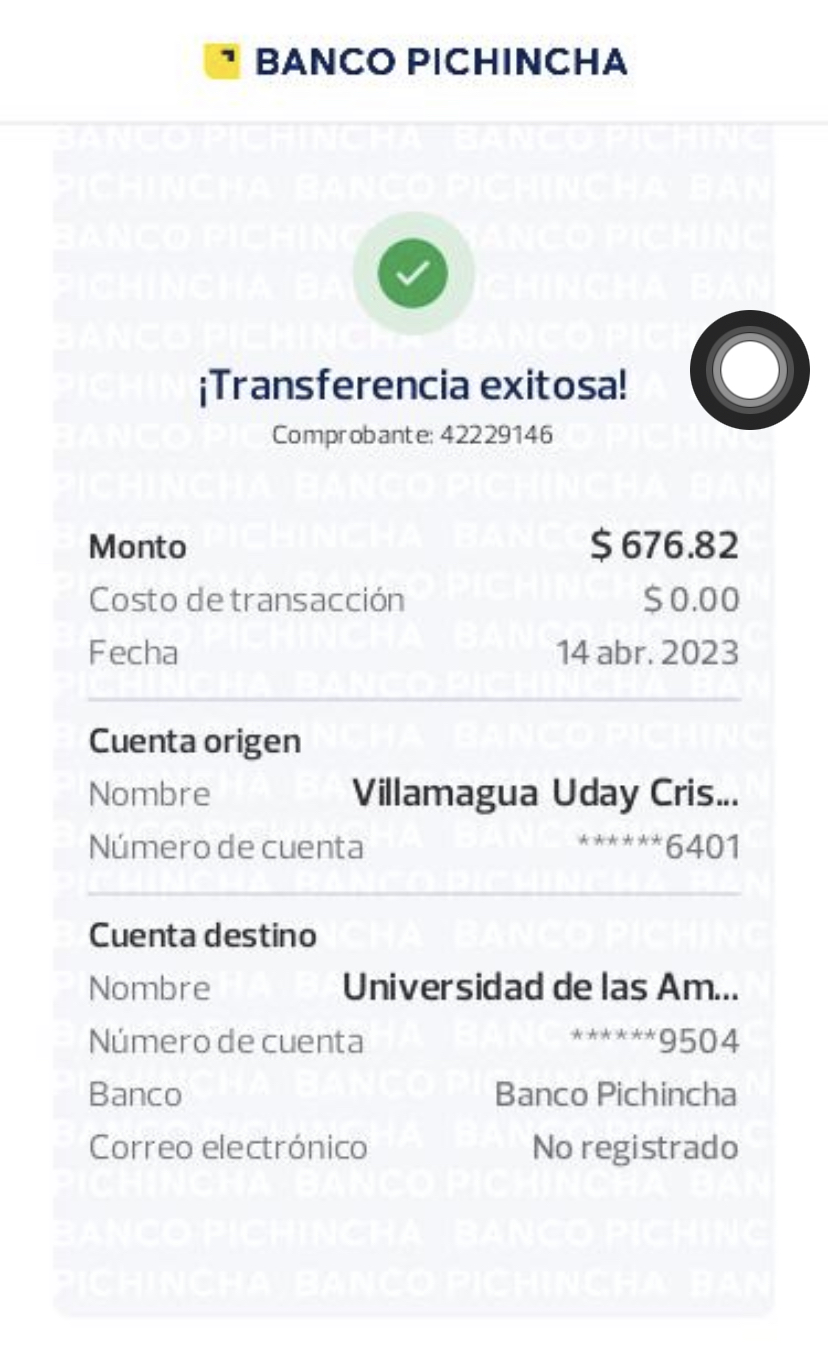Open the AssistiveTouch floating button
Screen dimensions: 828x1372
(x=749, y=370)
